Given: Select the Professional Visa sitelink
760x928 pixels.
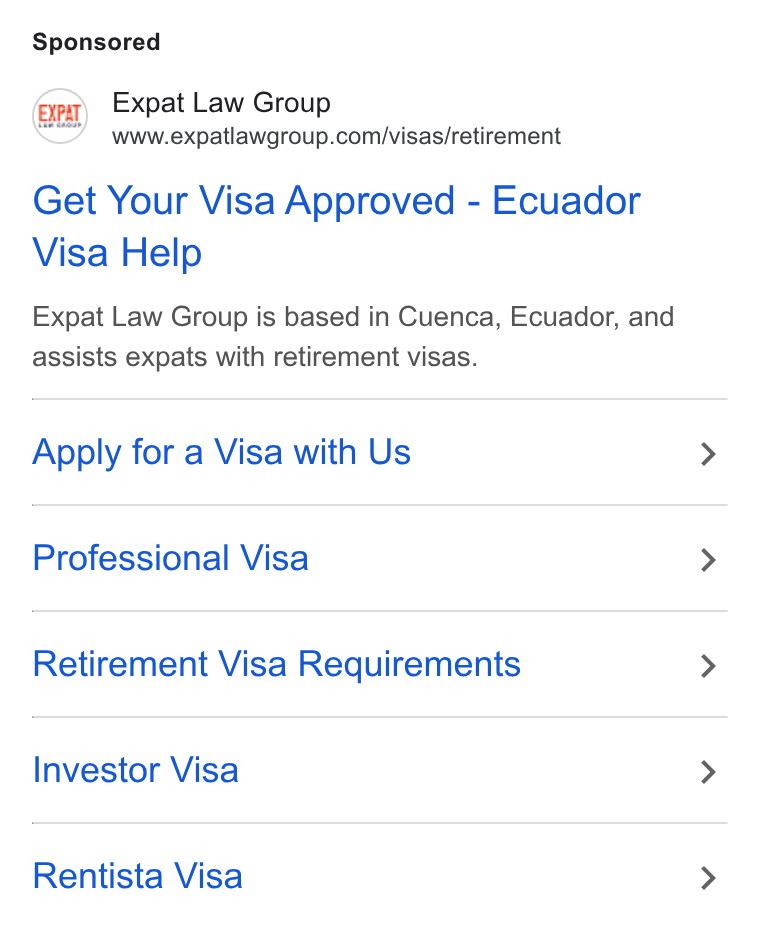Looking at the screenshot, I should click(379, 559).
